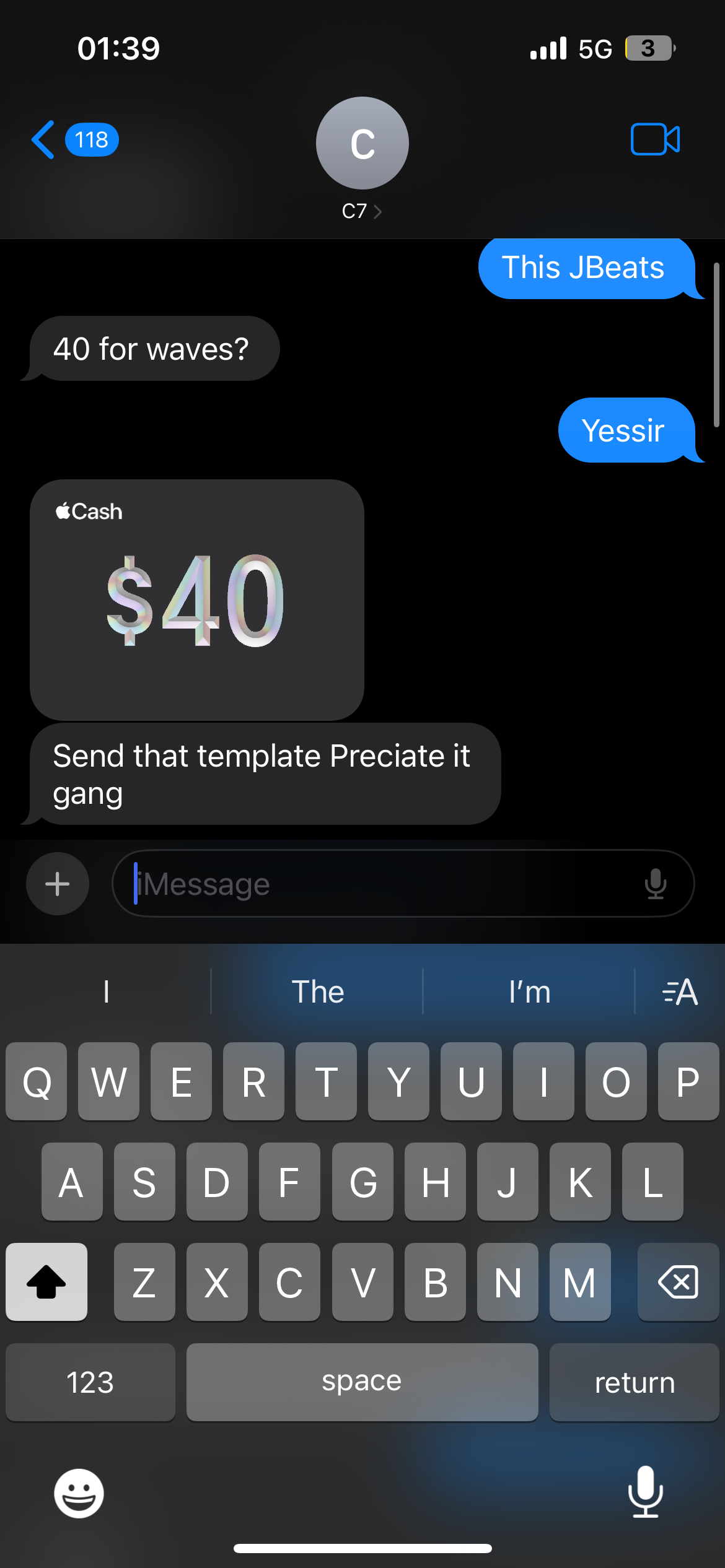This screenshot has width=725, height=1568.
Task: Switch to the 123 numeric keyboard
Action: point(90,1382)
